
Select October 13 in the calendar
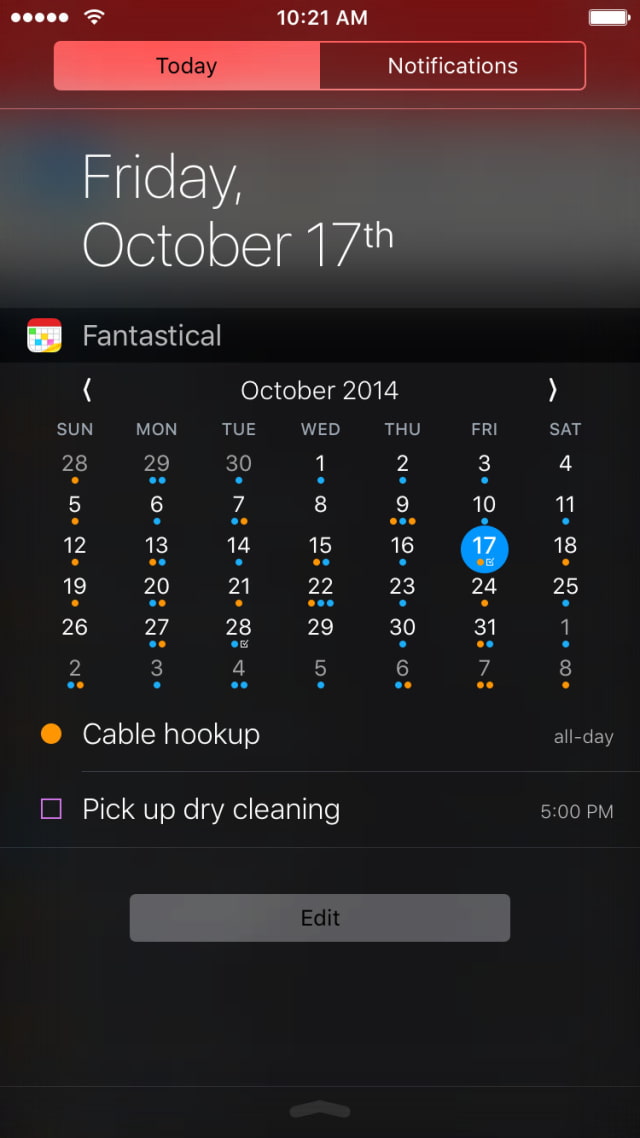(156, 547)
